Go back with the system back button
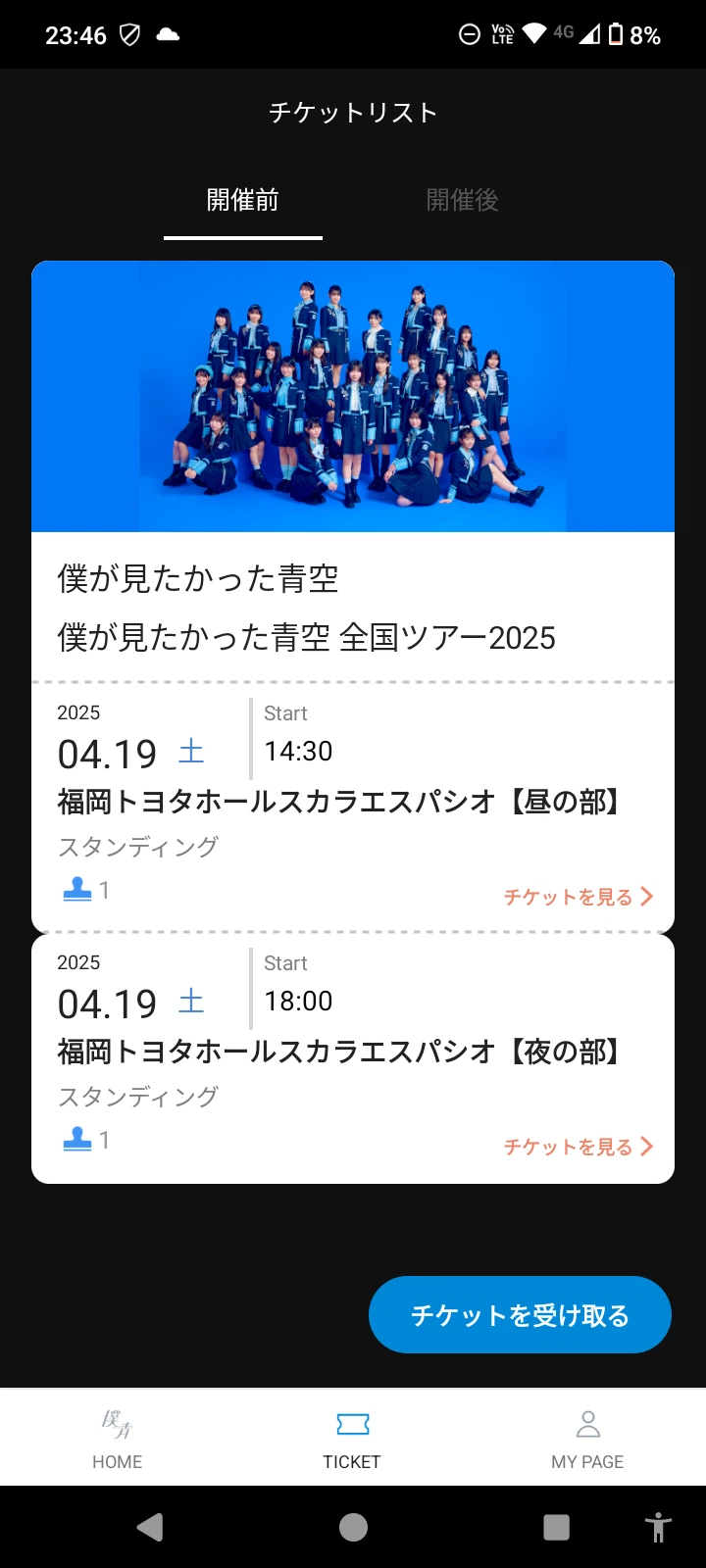Viewport: 706px width, 1568px height. (150, 1527)
